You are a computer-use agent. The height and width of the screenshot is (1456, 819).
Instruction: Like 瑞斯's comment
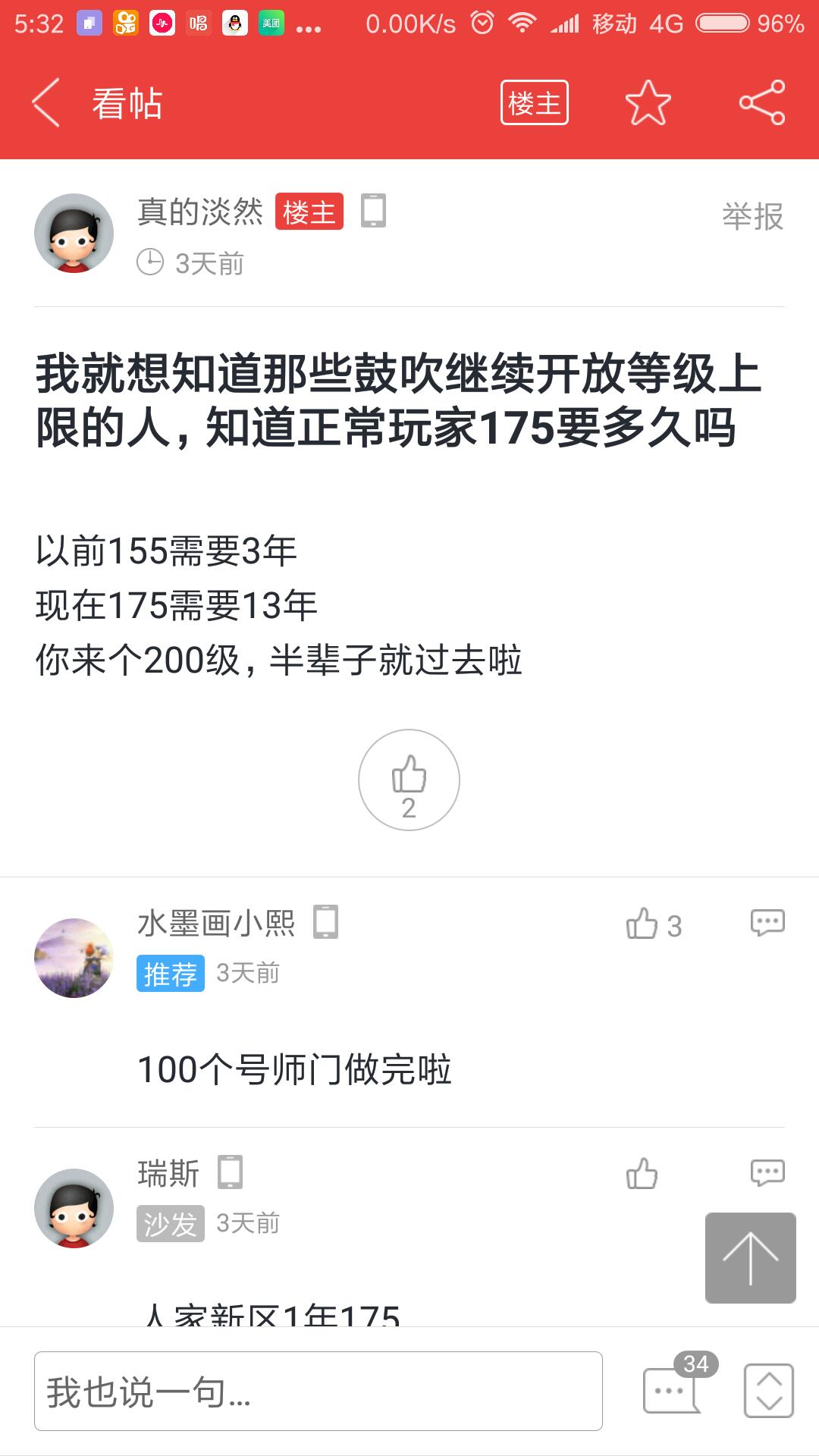(642, 1173)
